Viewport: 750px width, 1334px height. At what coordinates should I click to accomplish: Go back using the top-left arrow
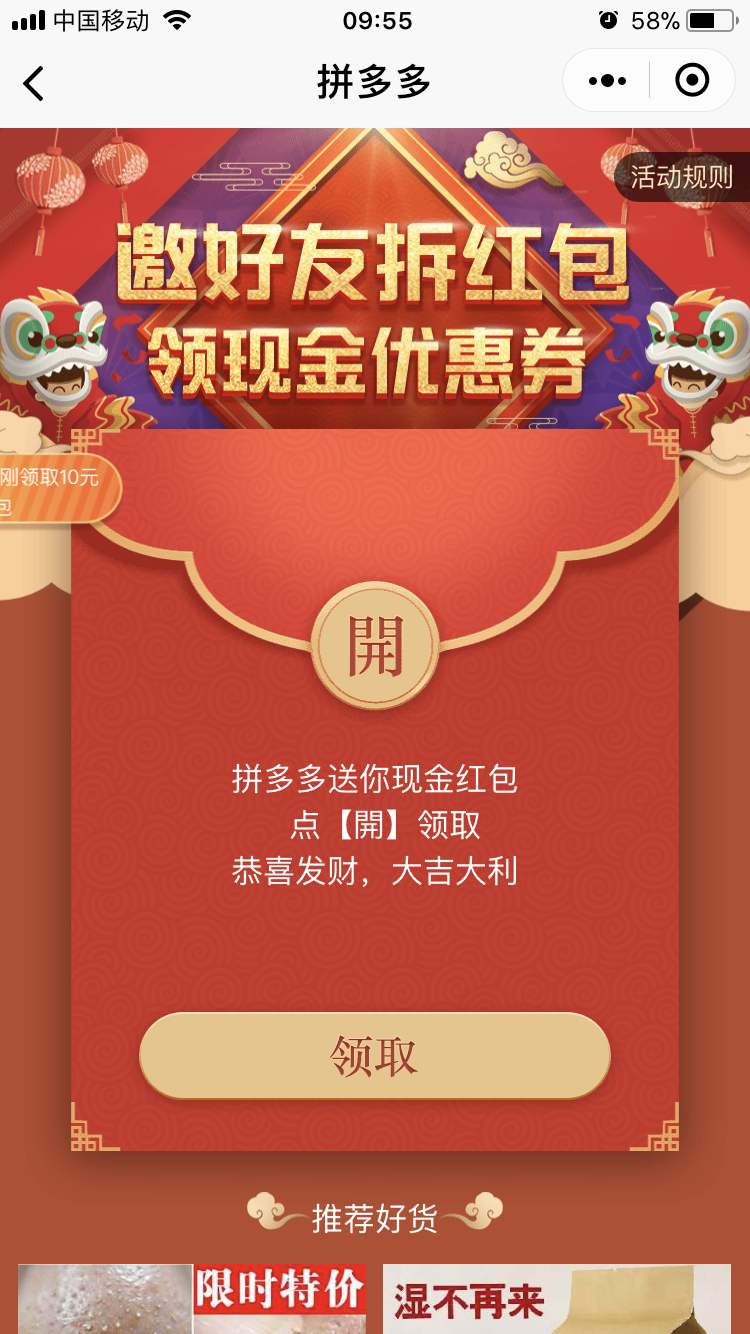coord(34,83)
